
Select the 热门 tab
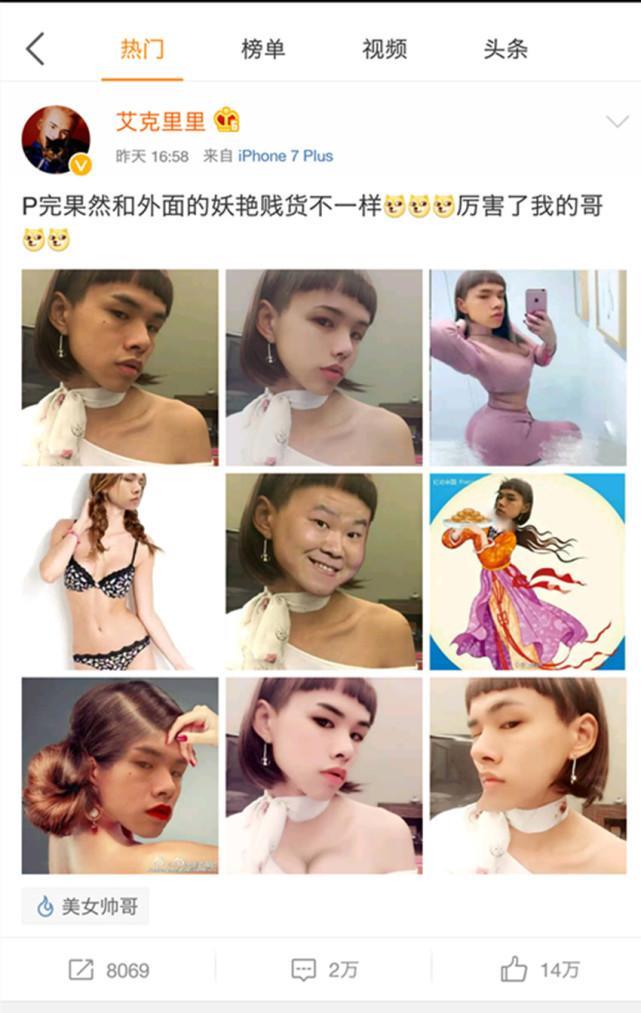tap(142, 49)
